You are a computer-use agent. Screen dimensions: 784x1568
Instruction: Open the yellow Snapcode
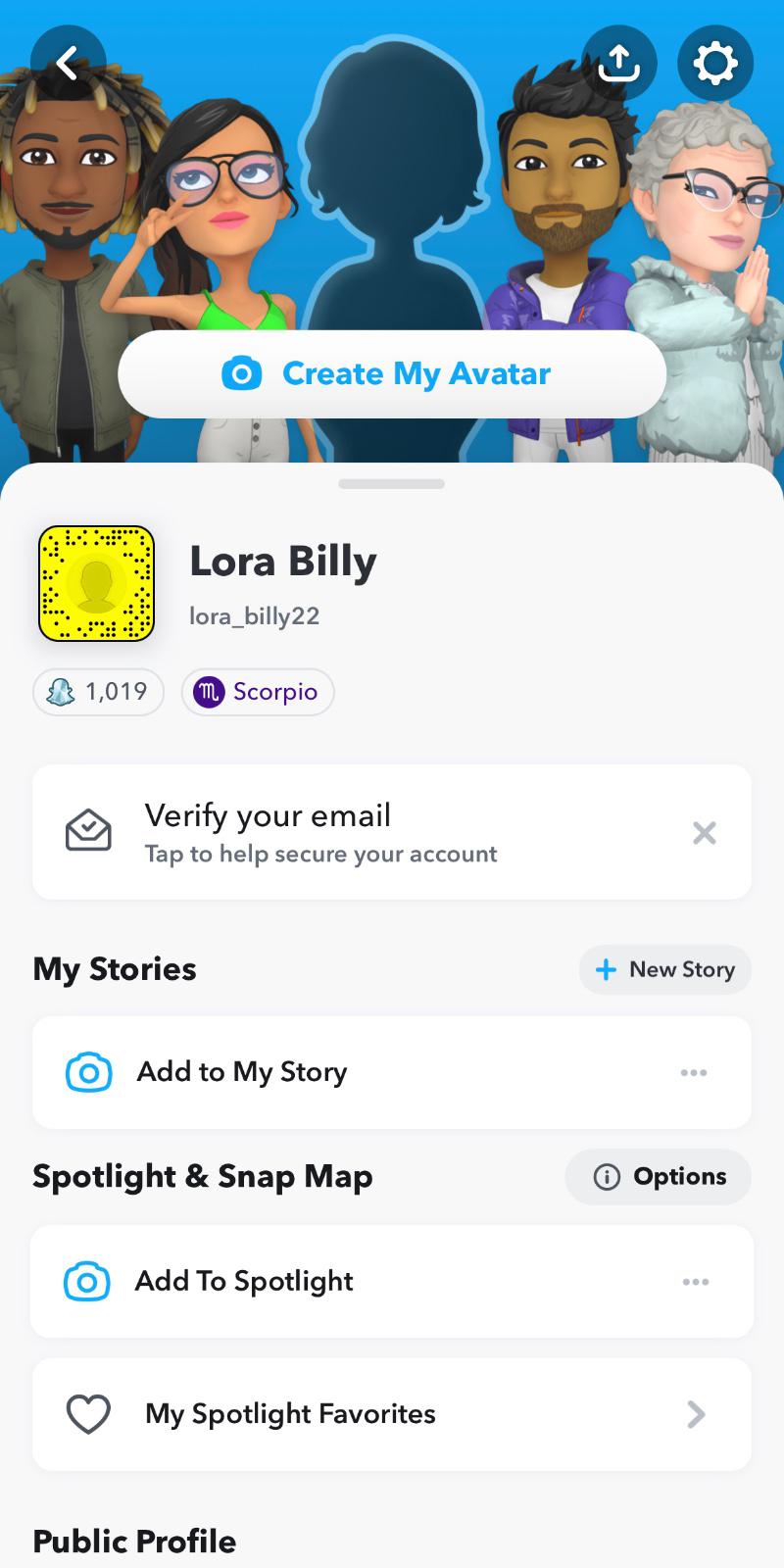click(x=96, y=583)
